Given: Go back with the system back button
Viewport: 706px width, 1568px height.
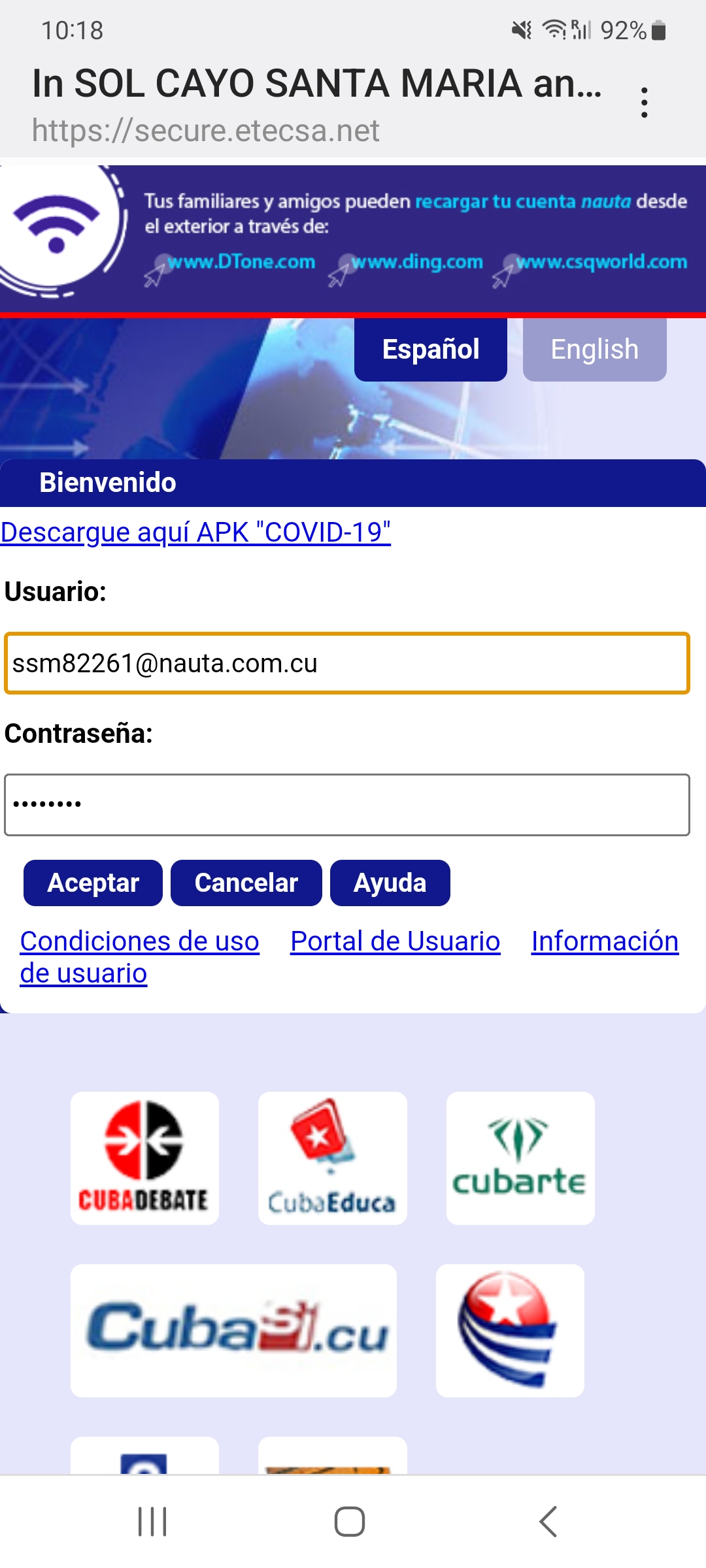Looking at the screenshot, I should (548, 1522).
